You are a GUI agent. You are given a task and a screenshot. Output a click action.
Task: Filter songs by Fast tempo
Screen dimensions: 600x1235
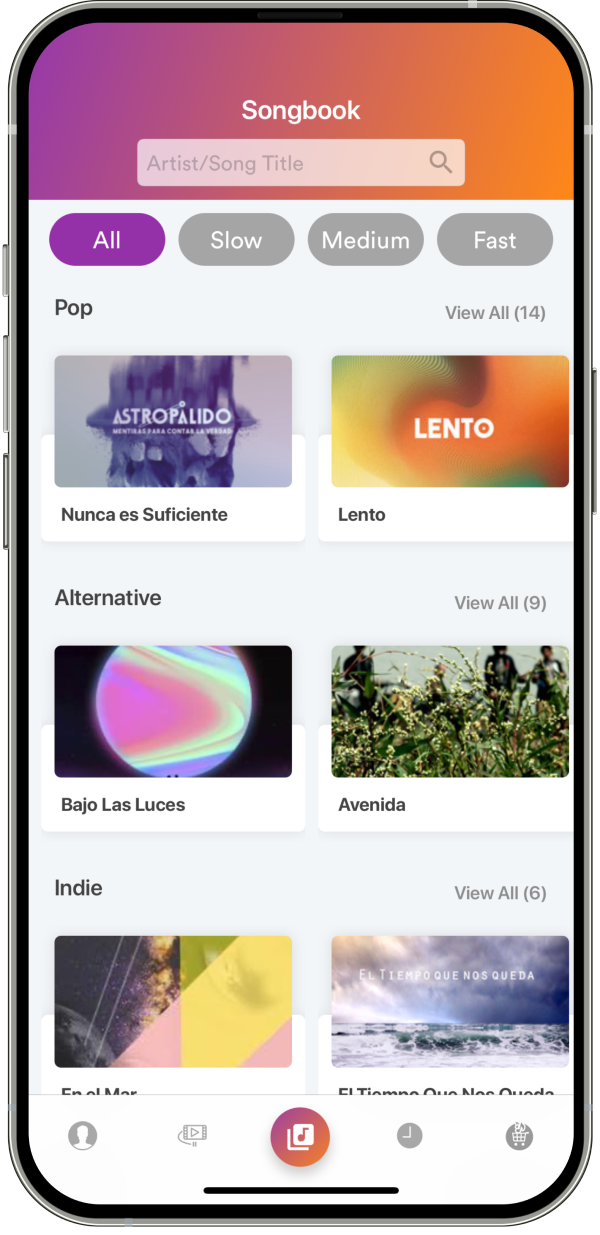(495, 240)
